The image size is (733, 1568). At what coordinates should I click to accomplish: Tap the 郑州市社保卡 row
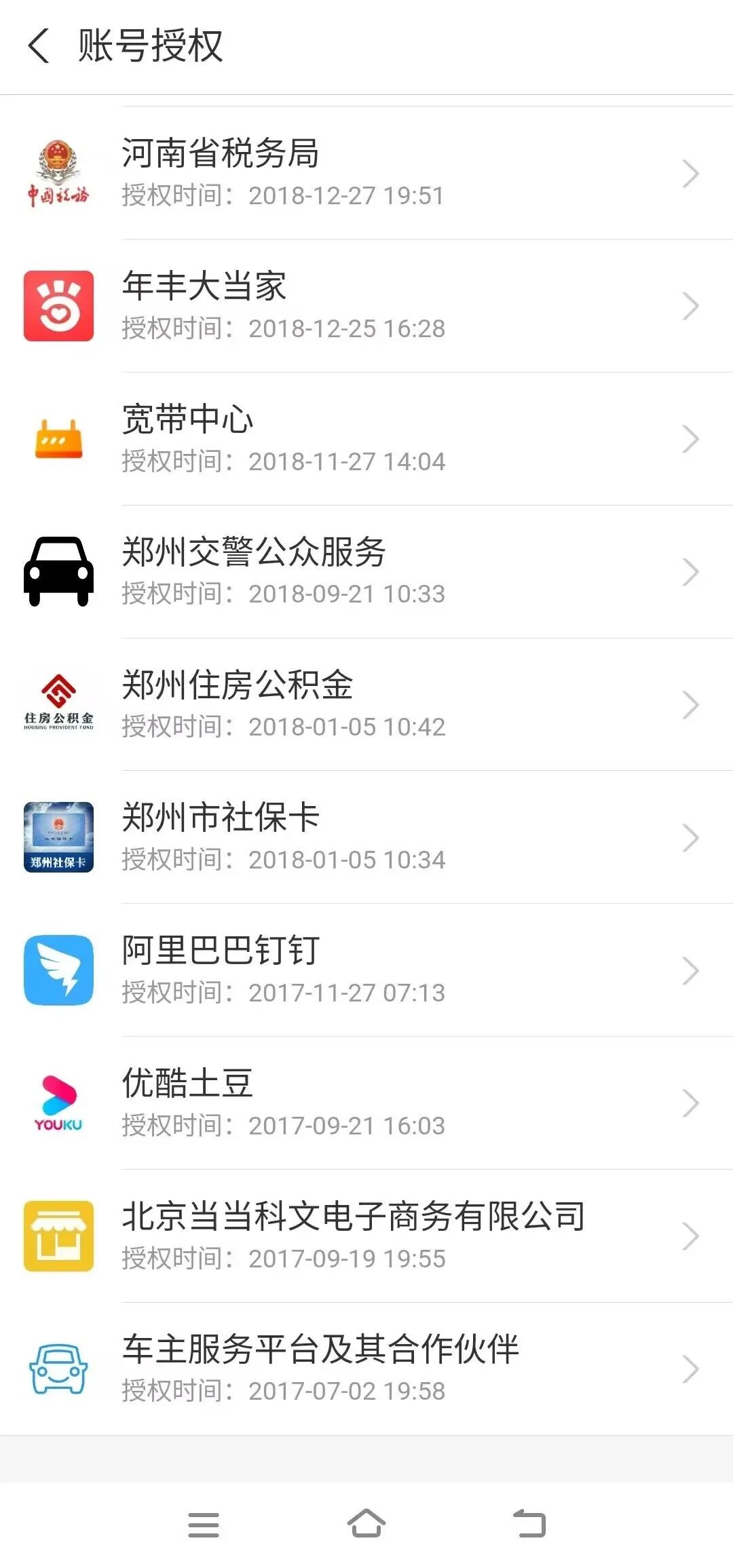(366, 837)
